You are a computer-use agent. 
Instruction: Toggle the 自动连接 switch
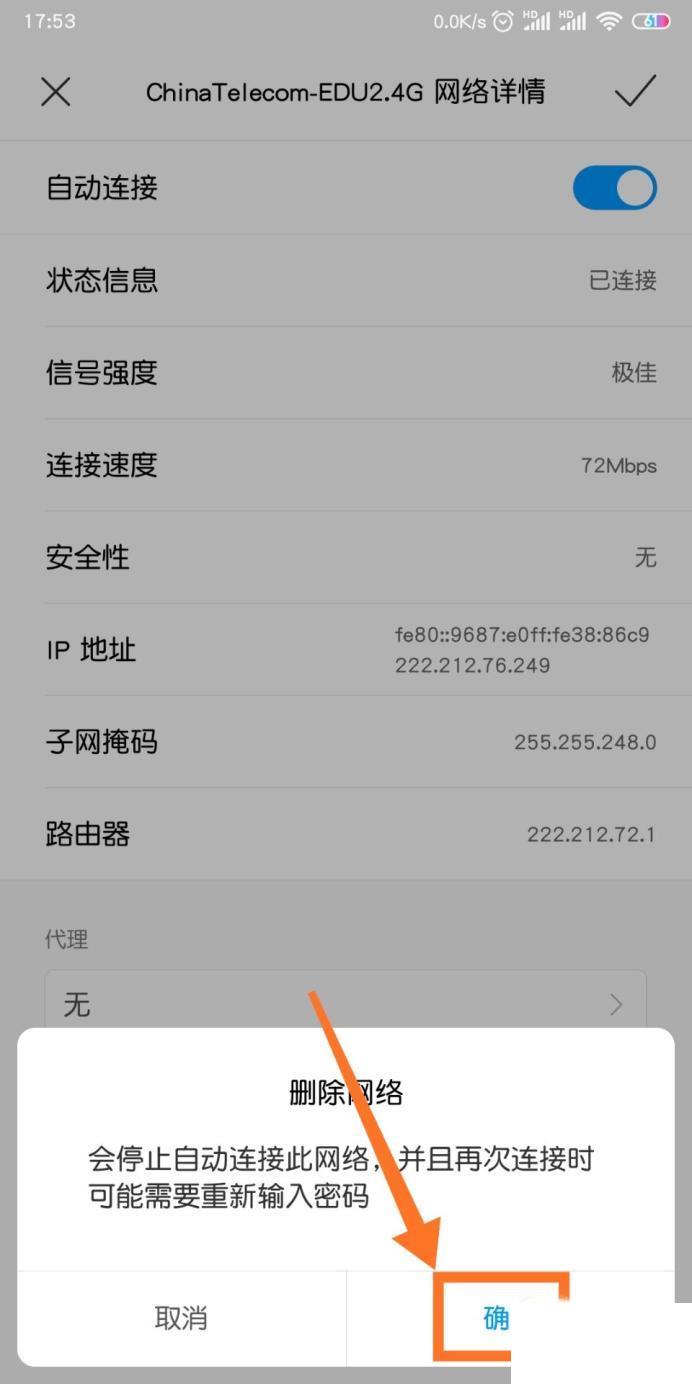614,188
